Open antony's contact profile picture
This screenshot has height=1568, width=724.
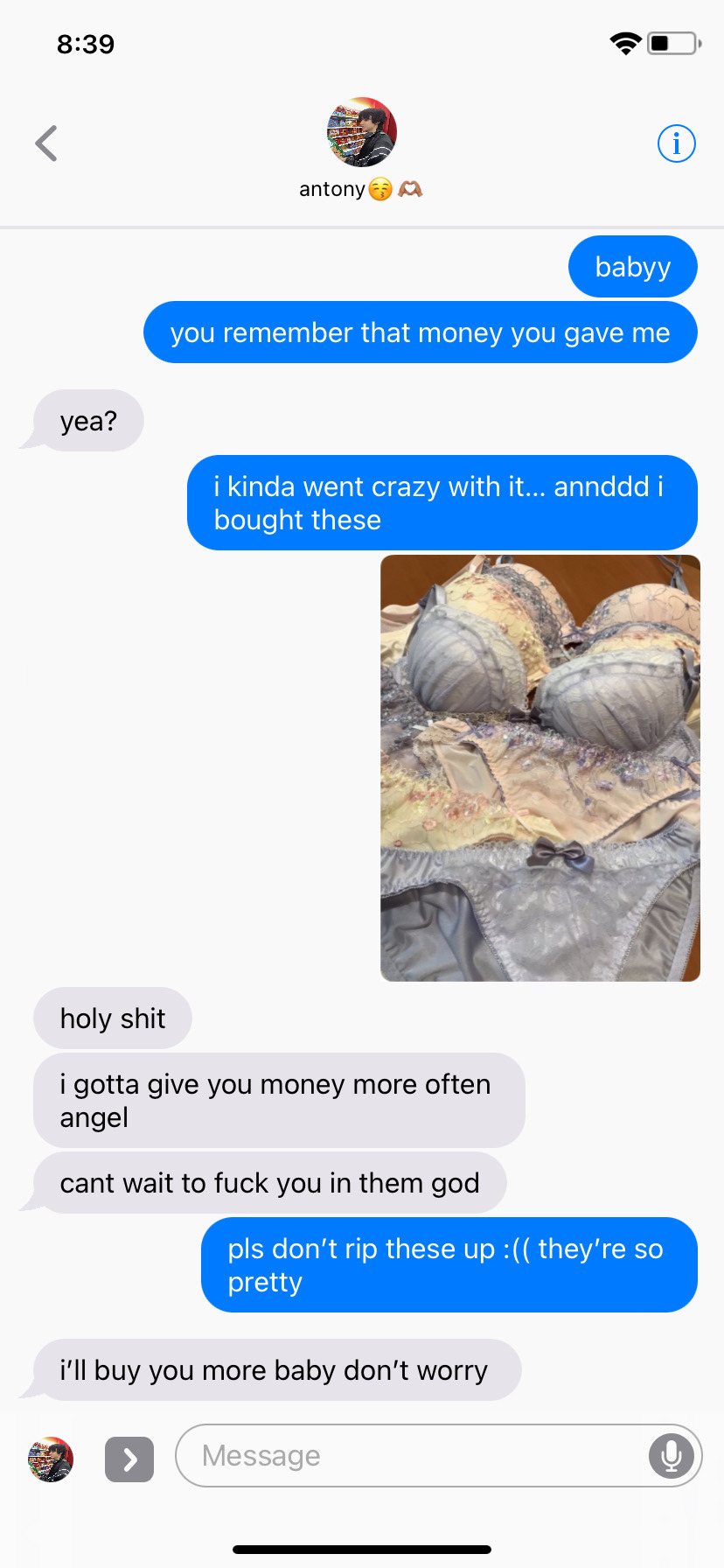(361, 132)
